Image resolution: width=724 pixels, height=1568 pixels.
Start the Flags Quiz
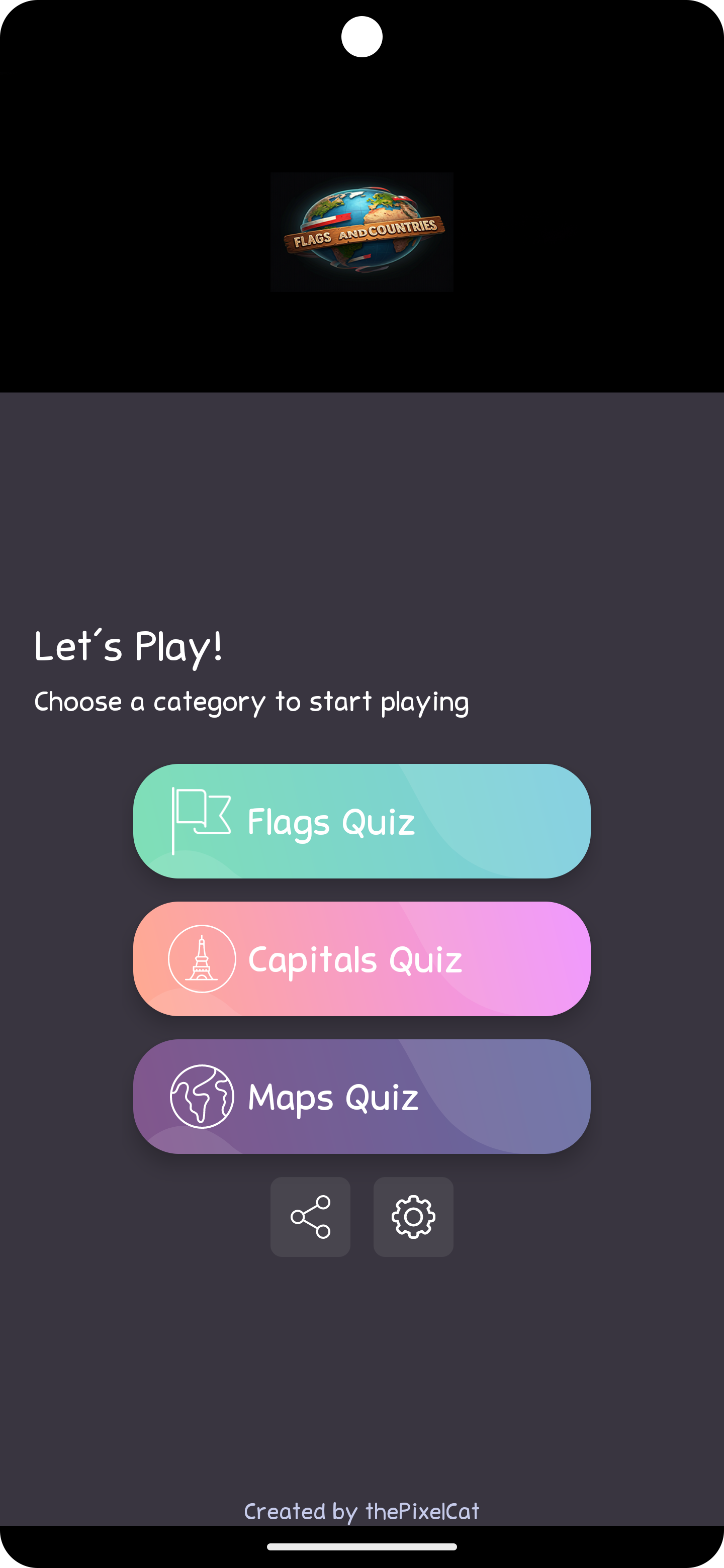[361, 821]
